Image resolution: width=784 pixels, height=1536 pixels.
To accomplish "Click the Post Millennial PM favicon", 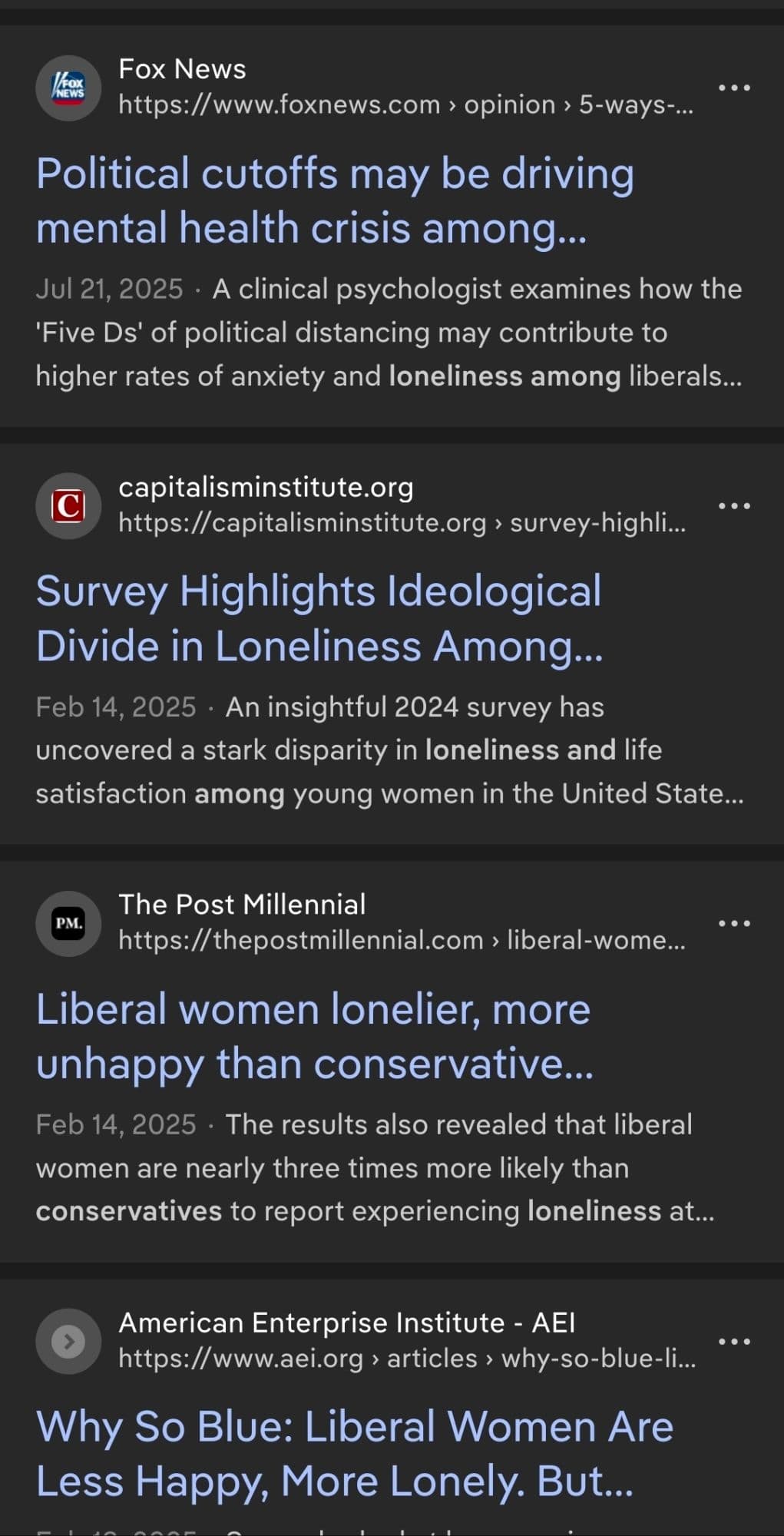I will pos(68,923).
